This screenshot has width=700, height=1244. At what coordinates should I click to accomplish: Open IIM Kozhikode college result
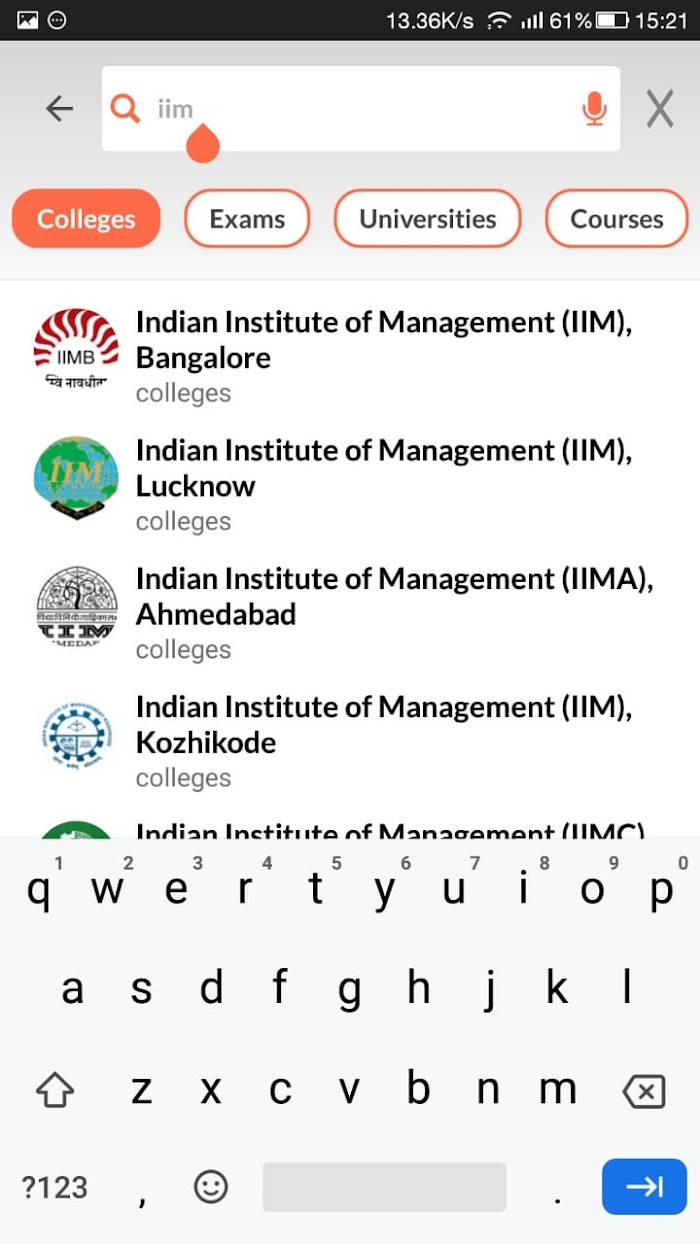350,740
